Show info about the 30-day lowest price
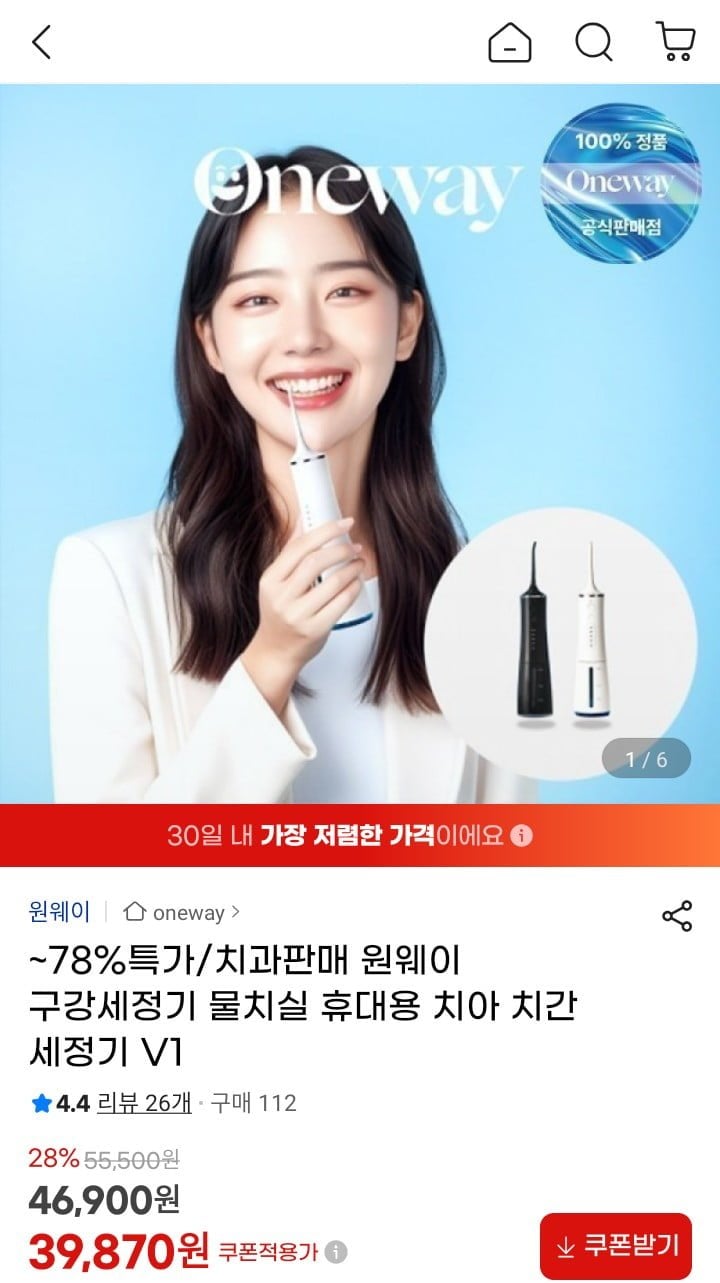 522,836
